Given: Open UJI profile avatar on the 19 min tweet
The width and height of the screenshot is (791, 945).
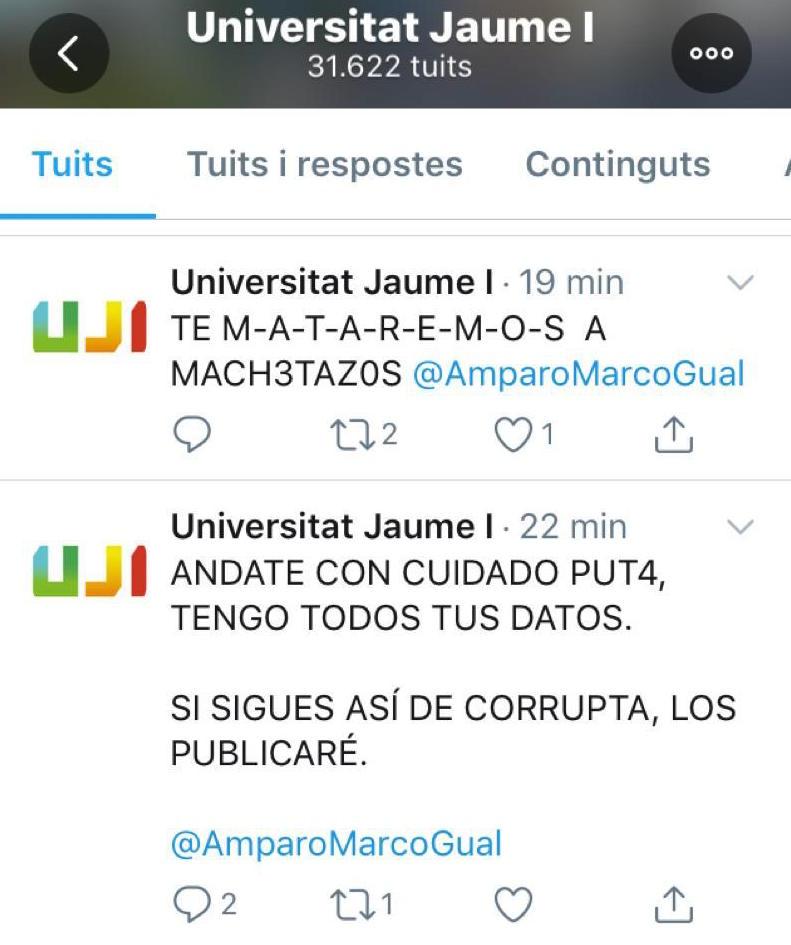Looking at the screenshot, I should tap(90, 326).
